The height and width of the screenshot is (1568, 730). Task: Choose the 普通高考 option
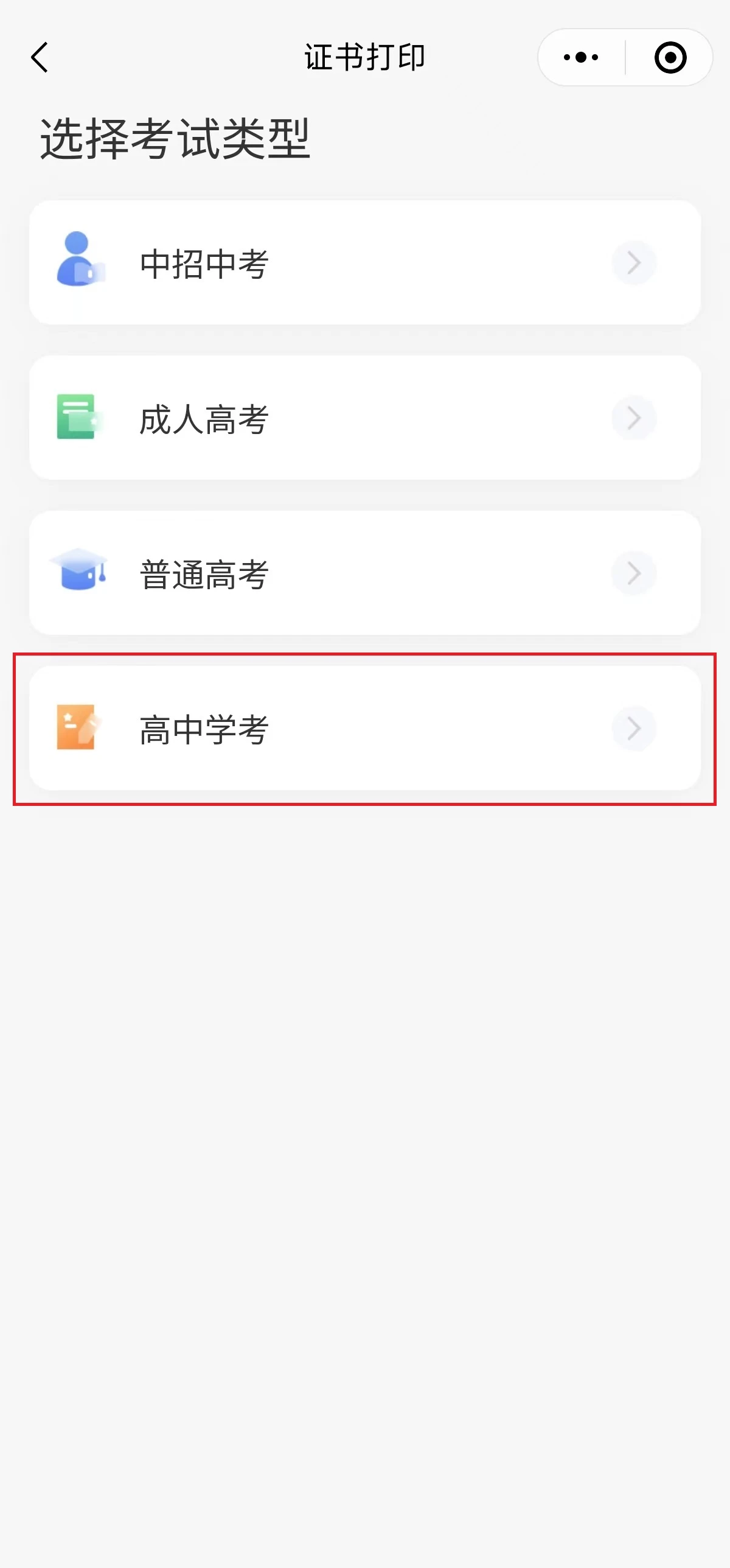point(365,573)
